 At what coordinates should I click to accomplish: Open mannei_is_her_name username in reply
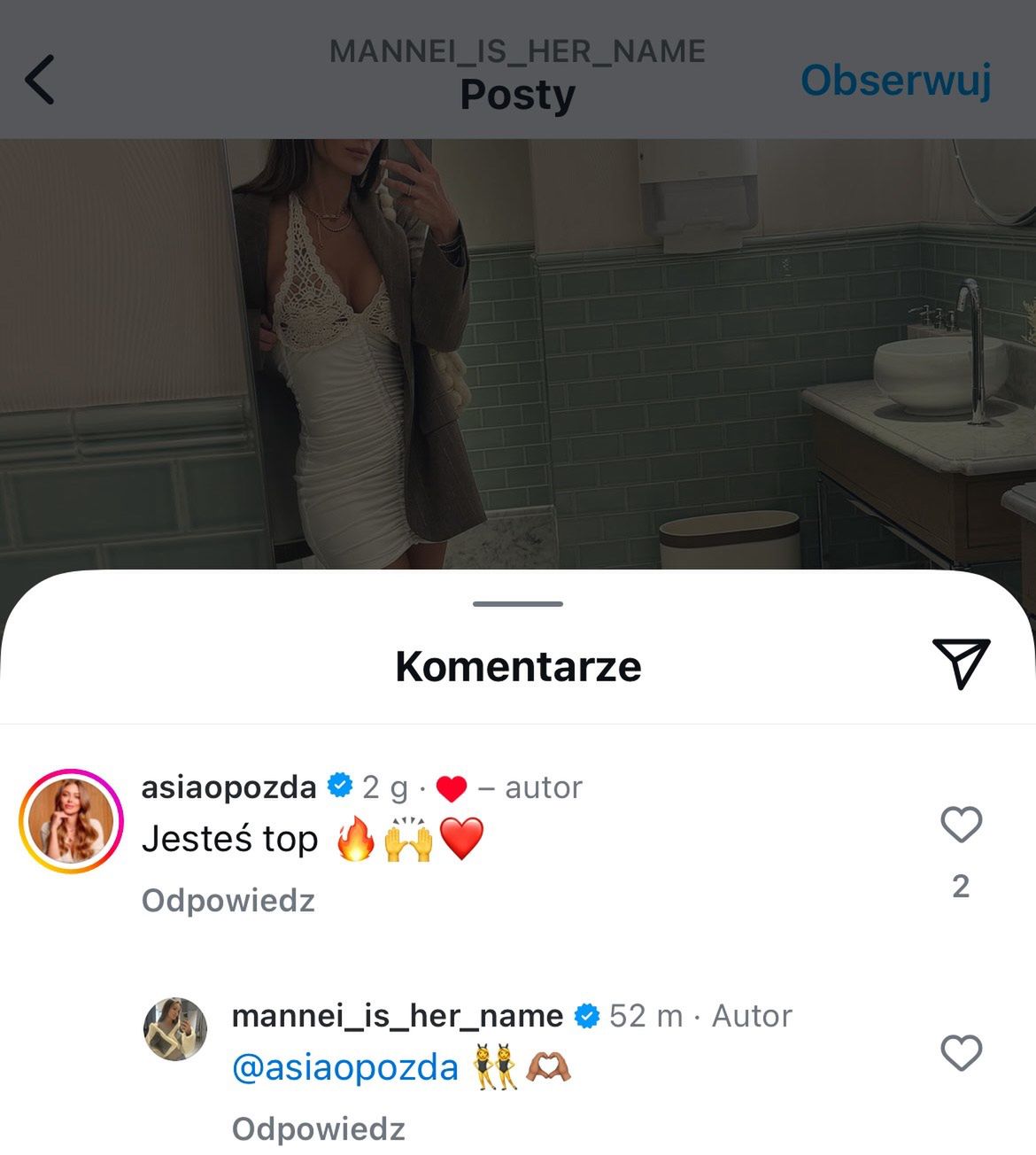point(397,1015)
